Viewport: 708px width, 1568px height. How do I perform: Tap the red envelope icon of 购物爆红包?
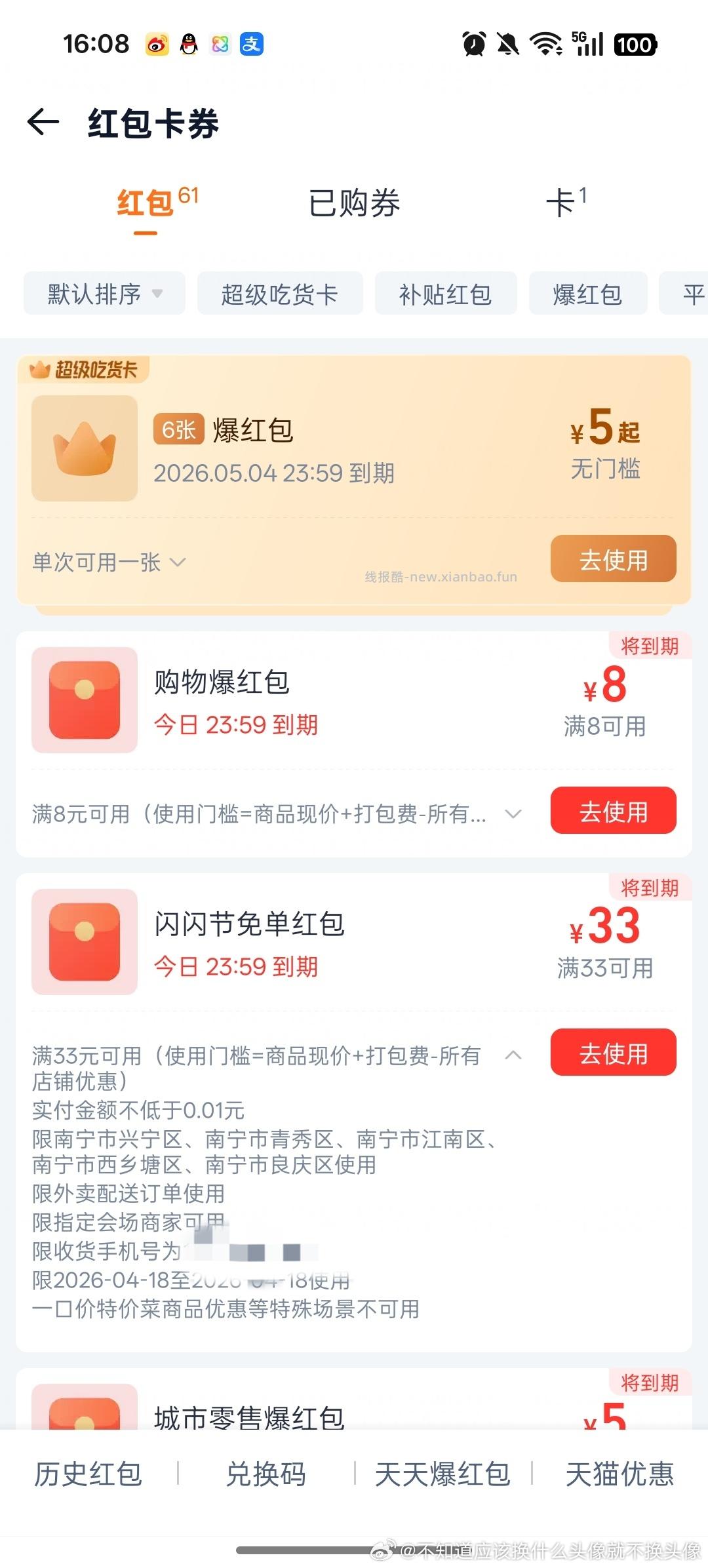point(85,700)
